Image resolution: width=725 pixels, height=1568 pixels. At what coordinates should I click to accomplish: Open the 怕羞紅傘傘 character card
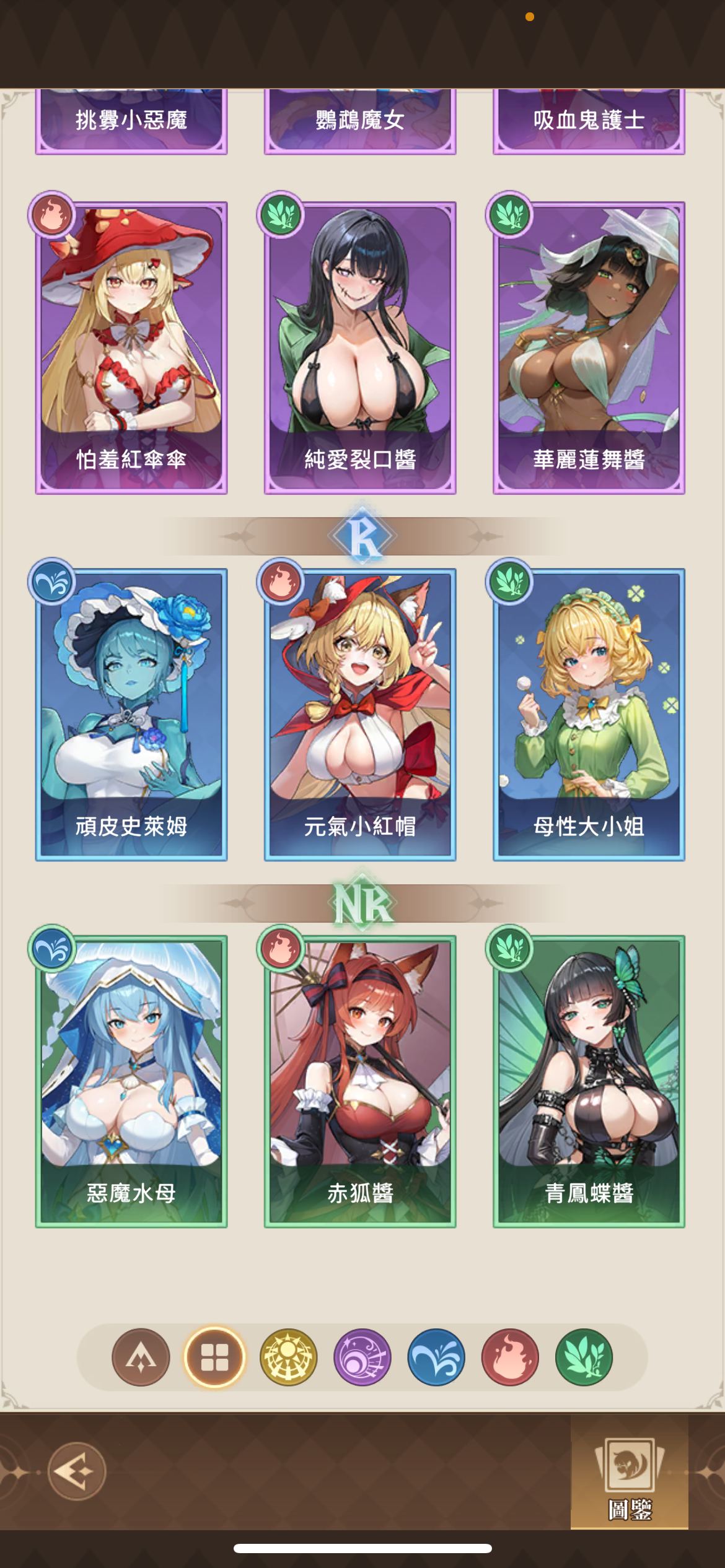point(131,347)
